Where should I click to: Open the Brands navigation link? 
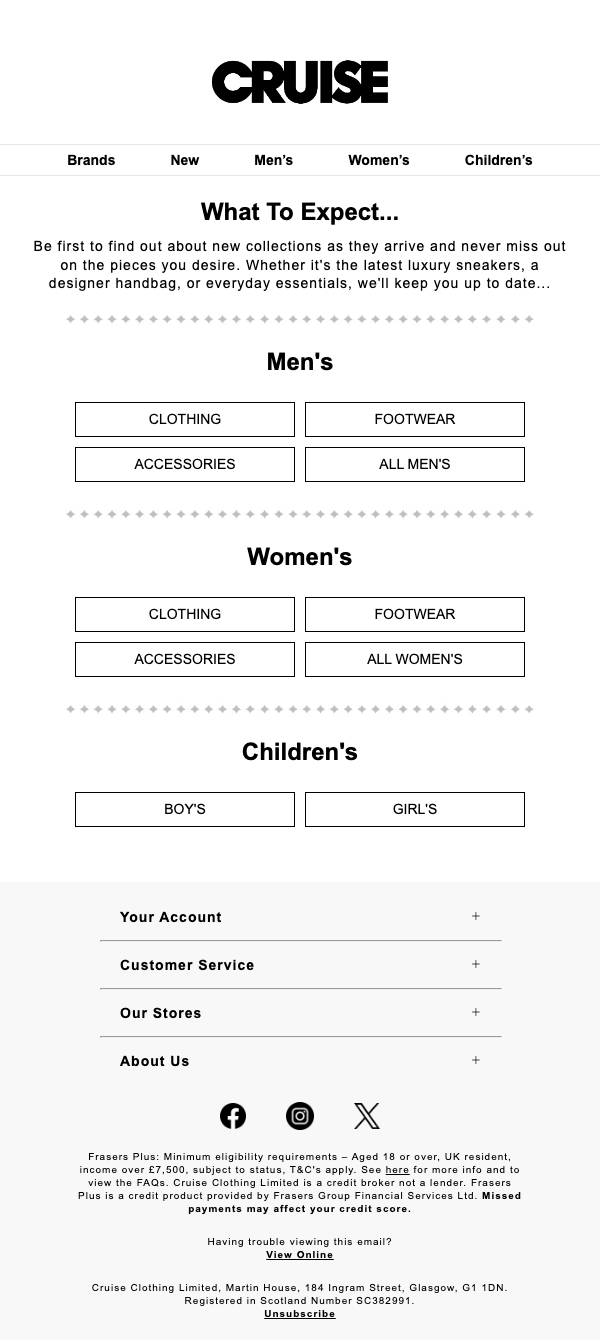[x=91, y=160]
